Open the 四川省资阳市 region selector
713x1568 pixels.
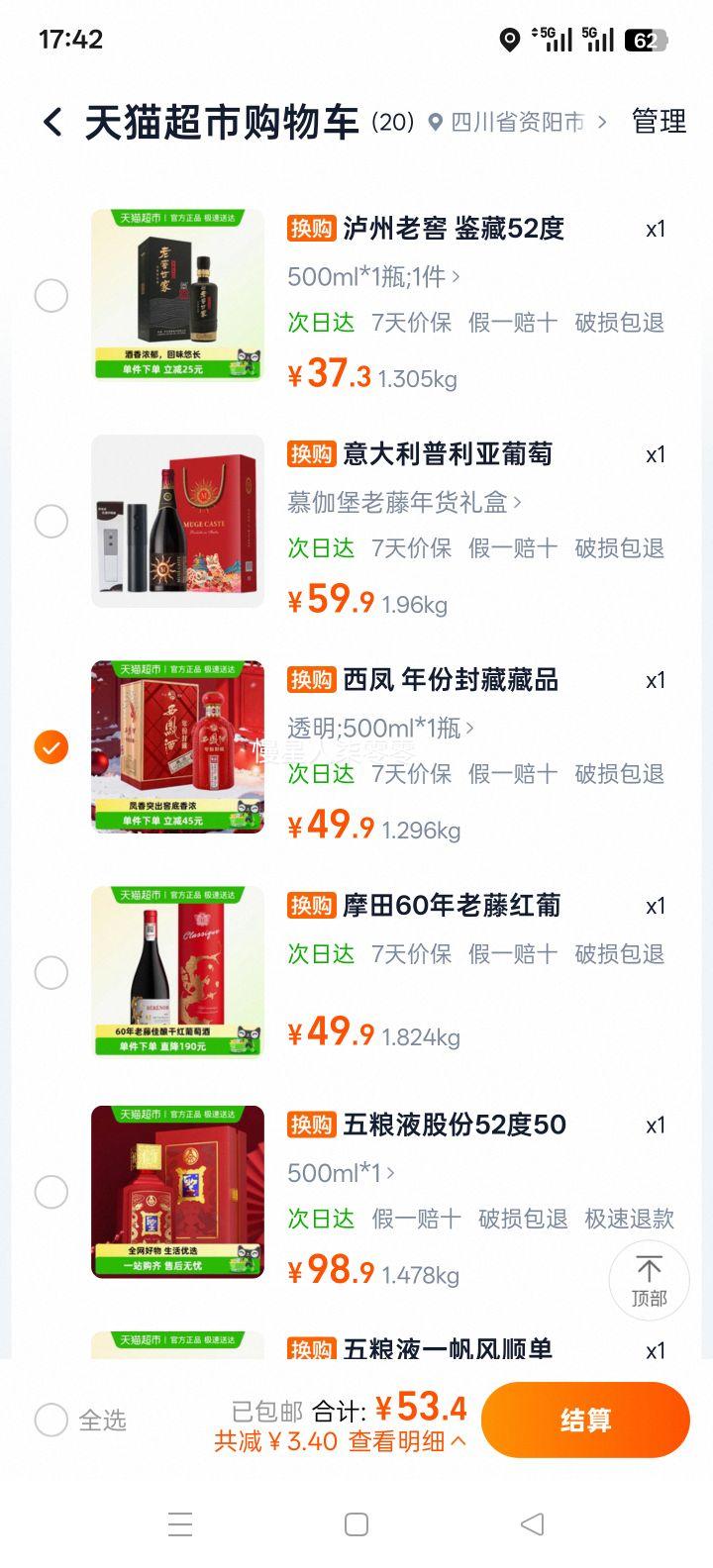[515, 123]
